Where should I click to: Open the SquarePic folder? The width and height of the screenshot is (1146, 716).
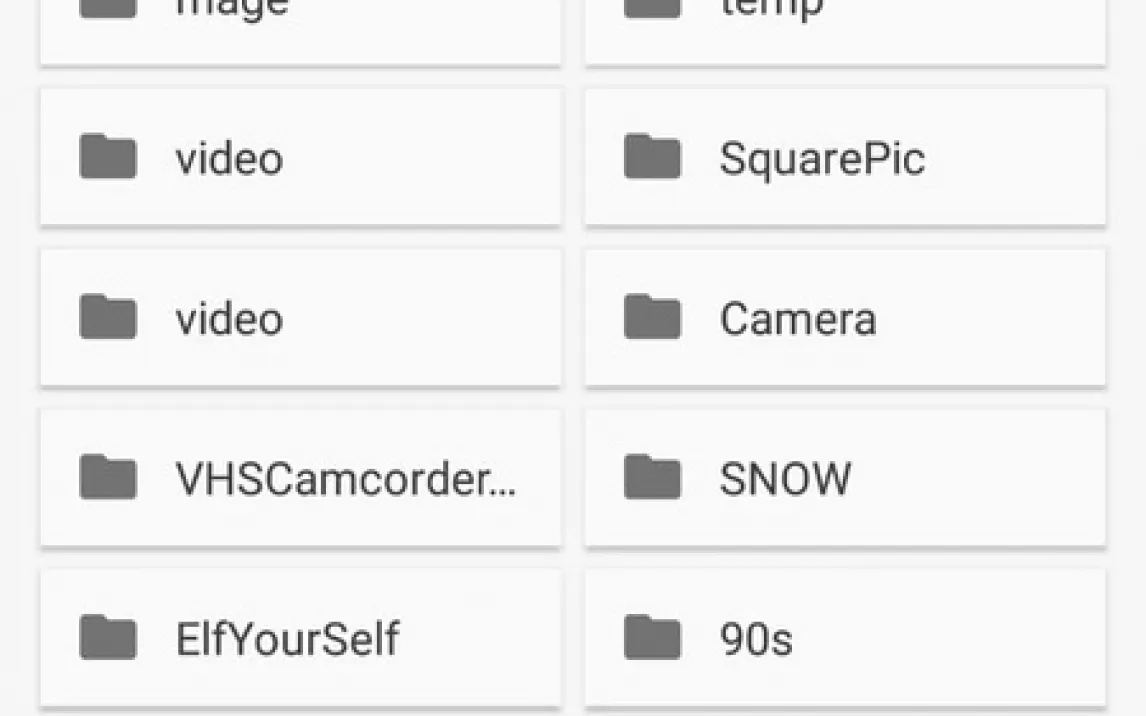click(845, 158)
